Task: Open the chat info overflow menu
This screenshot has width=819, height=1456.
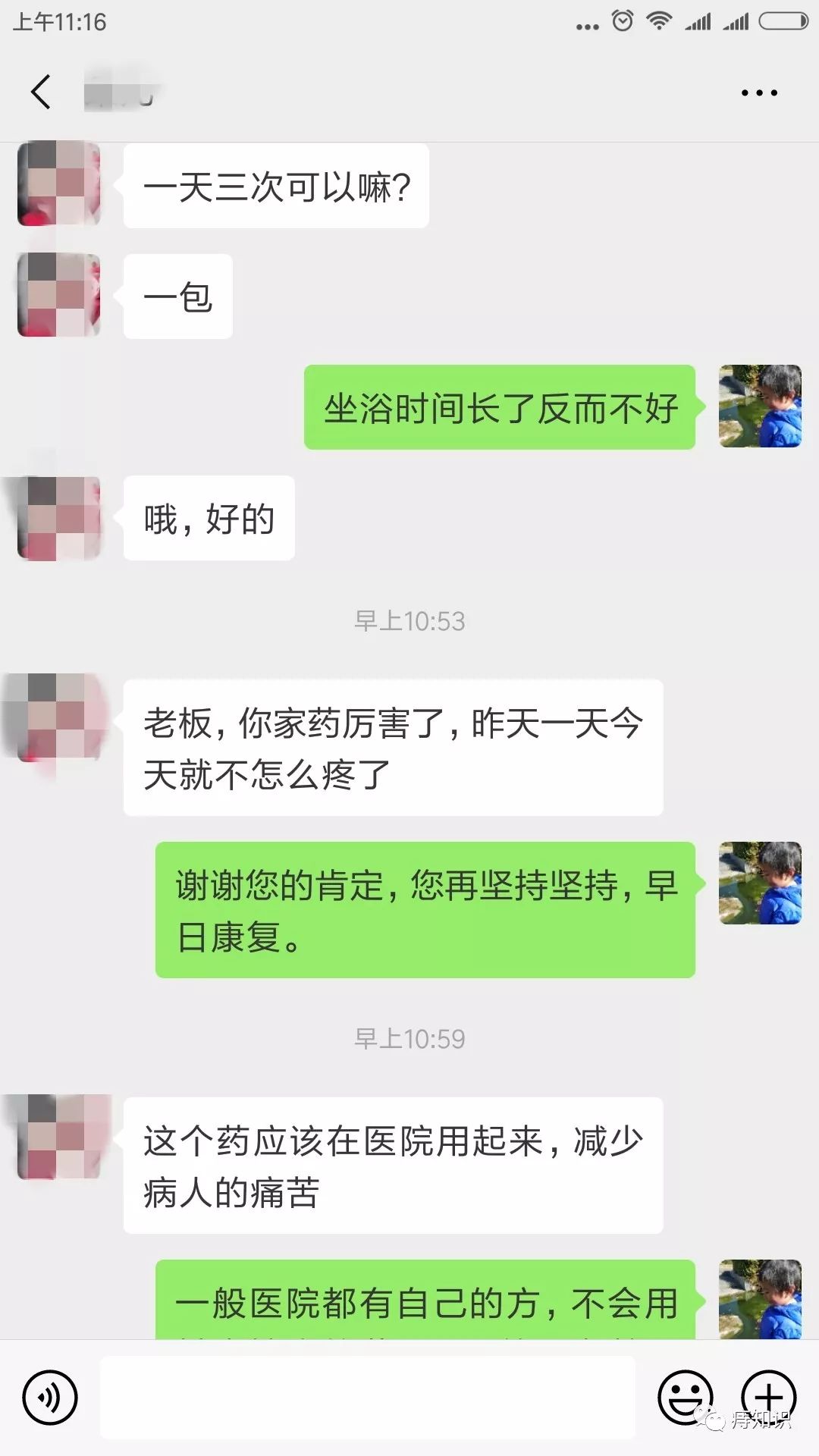Action: click(759, 93)
